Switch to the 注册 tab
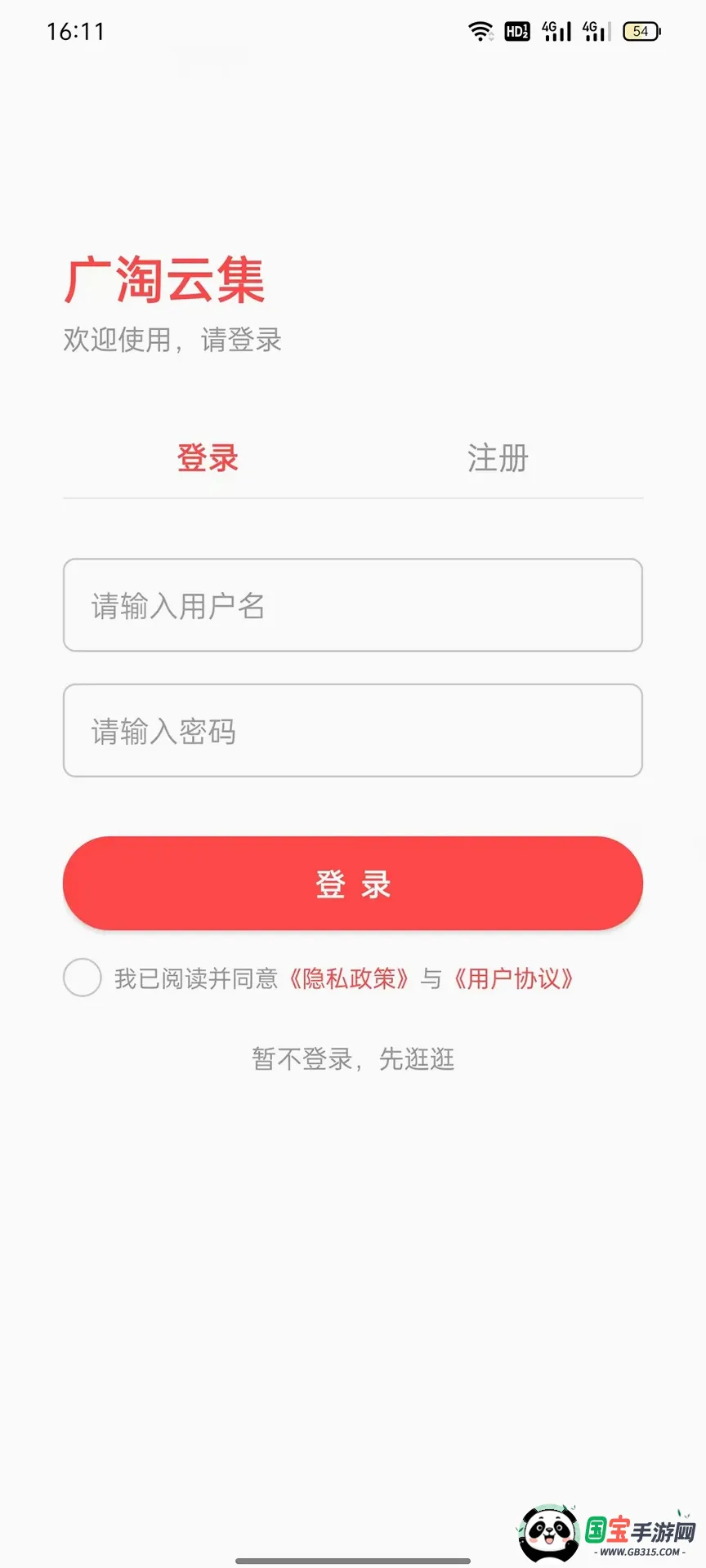This screenshot has width=706, height=1568. pyautogui.click(x=498, y=458)
